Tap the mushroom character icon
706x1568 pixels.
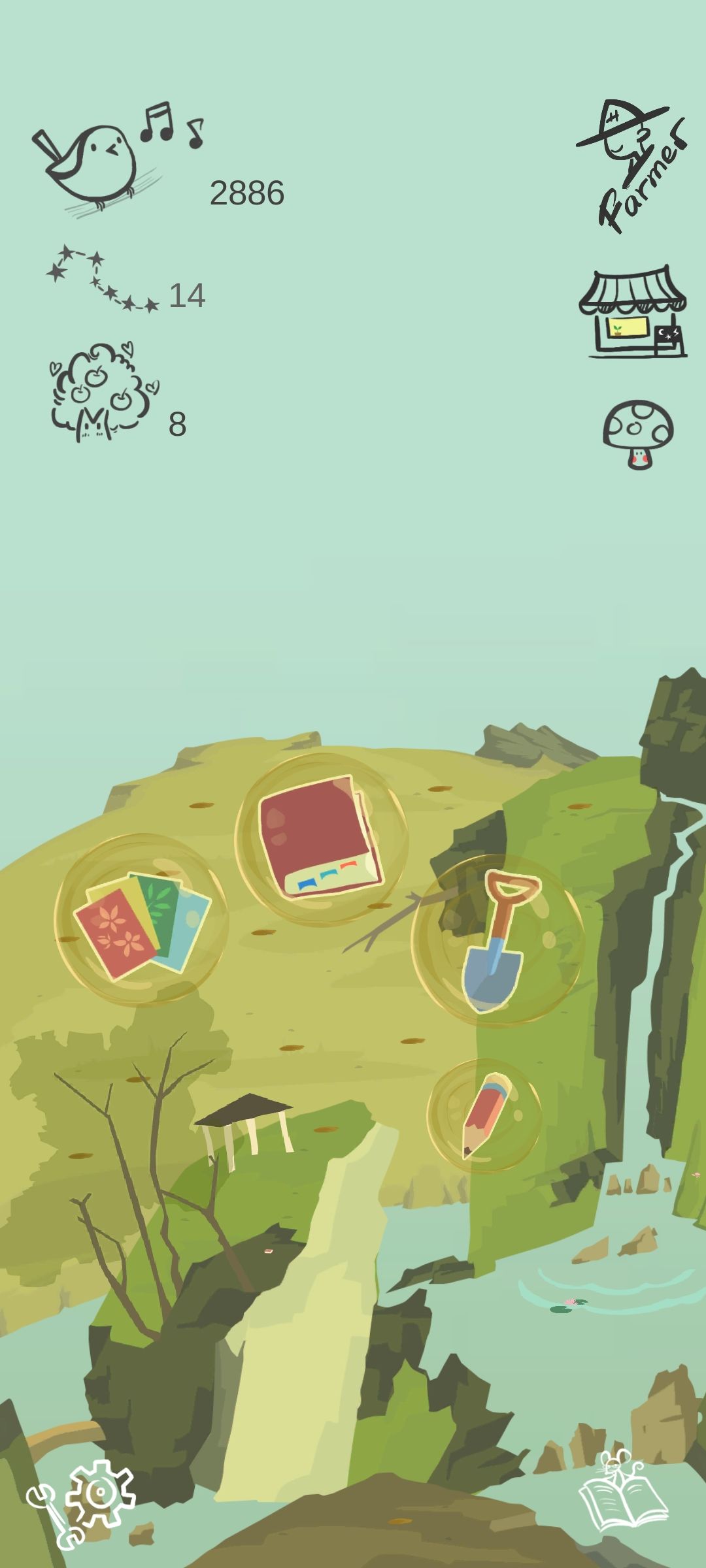(x=638, y=434)
